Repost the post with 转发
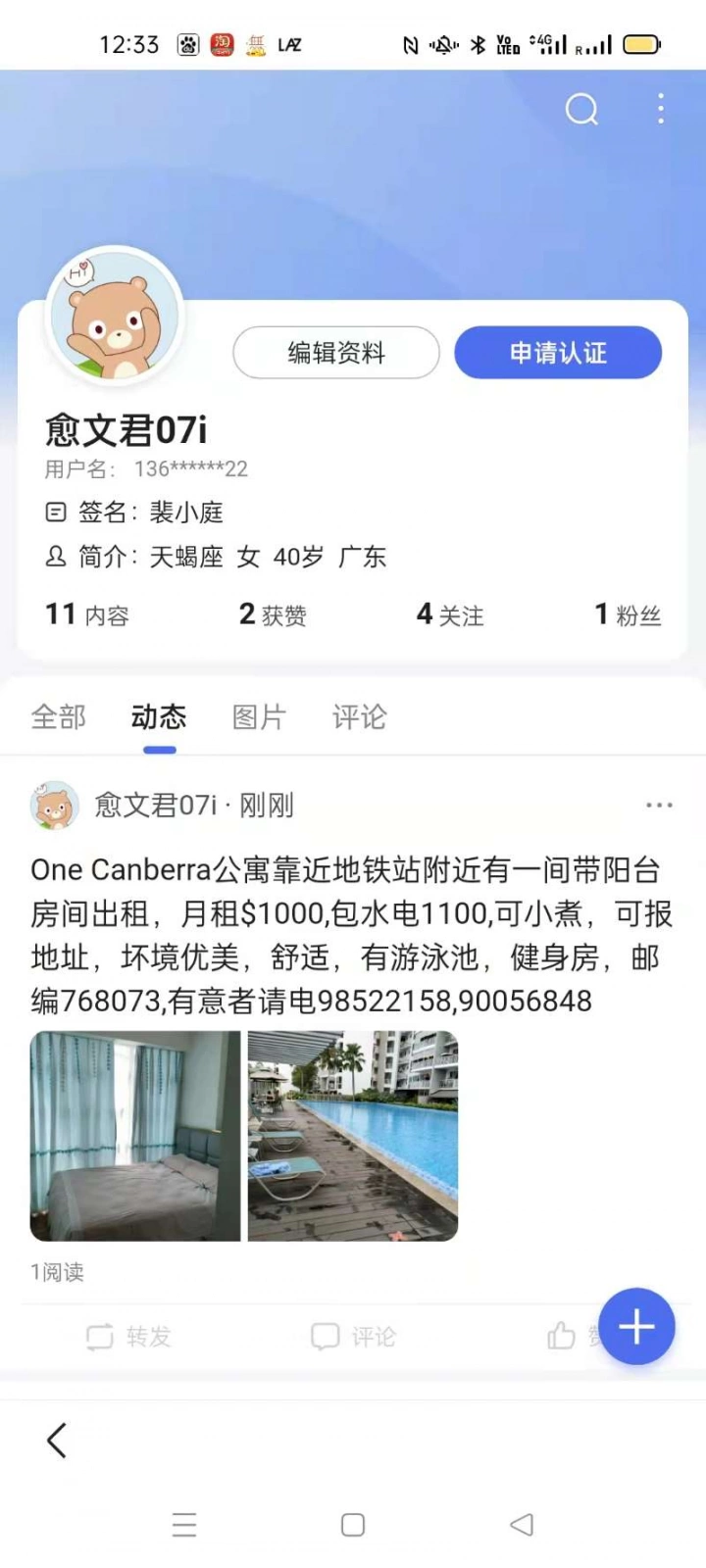This screenshot has width=706, height=1568. click(x=128, y=1336)
